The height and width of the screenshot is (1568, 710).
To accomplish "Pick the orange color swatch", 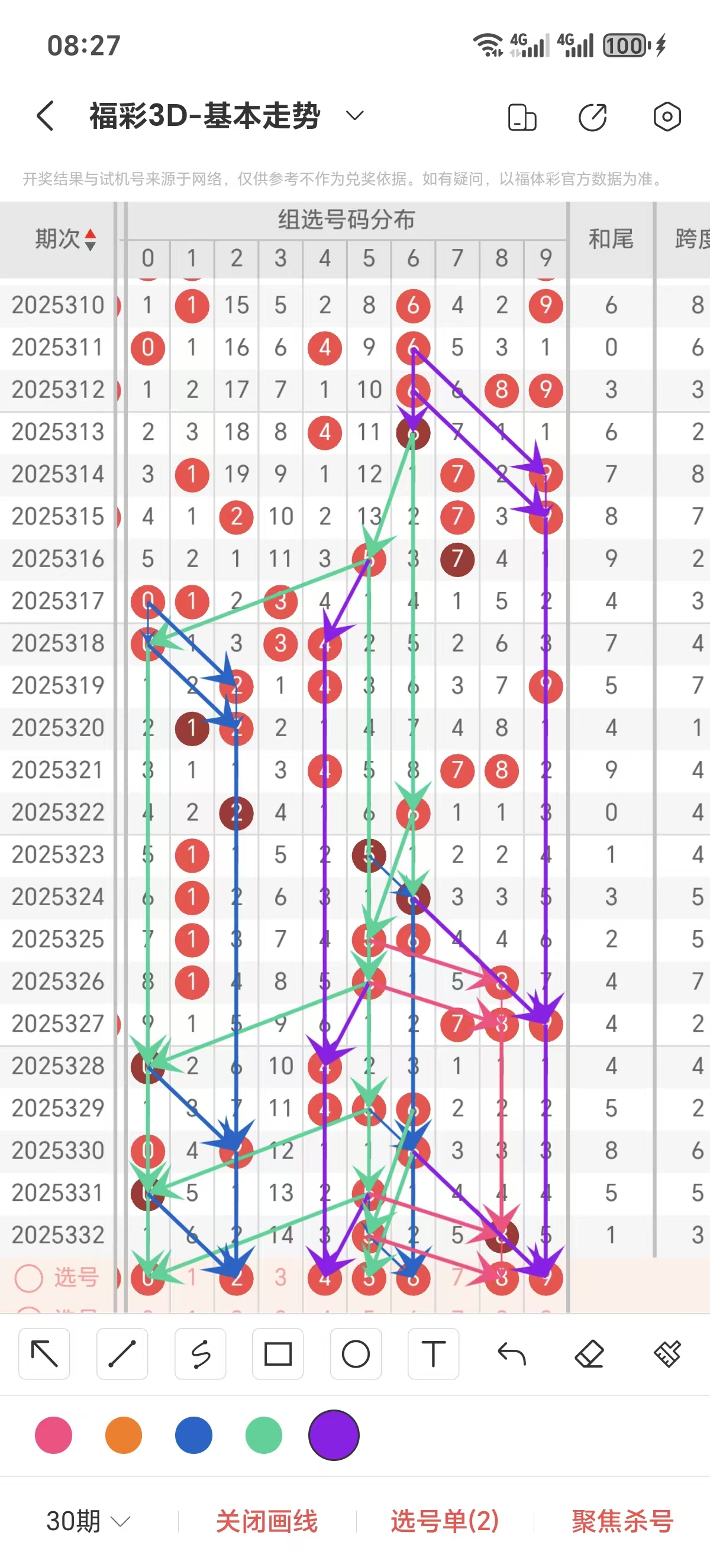I will [124, 1435].
